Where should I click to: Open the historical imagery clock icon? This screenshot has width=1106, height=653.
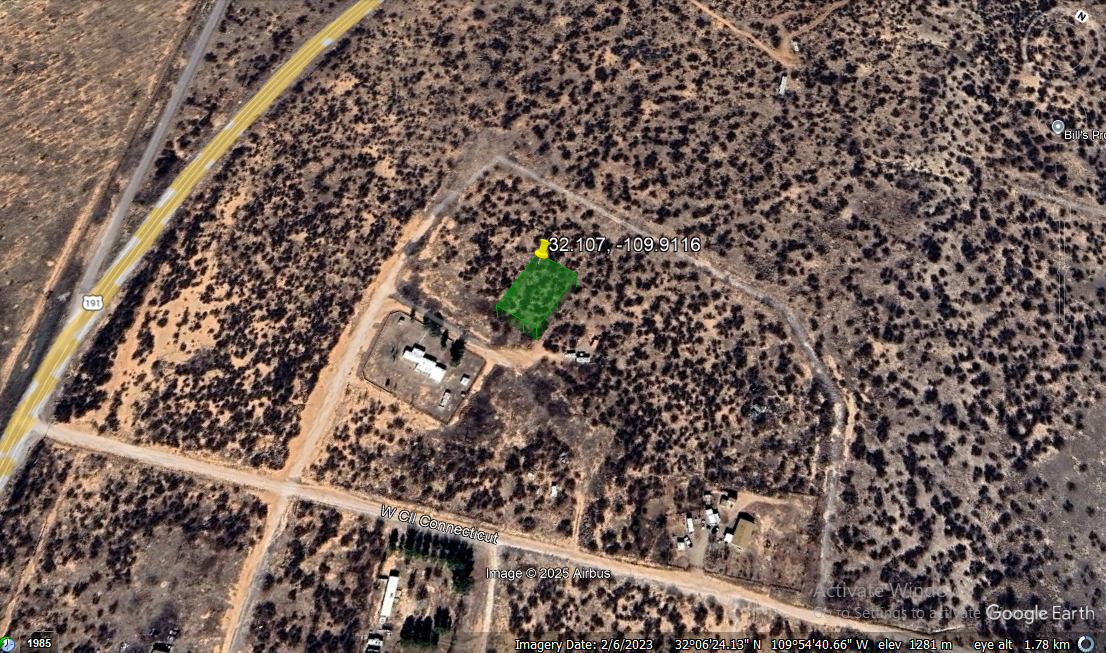click(x=8, y=643)
